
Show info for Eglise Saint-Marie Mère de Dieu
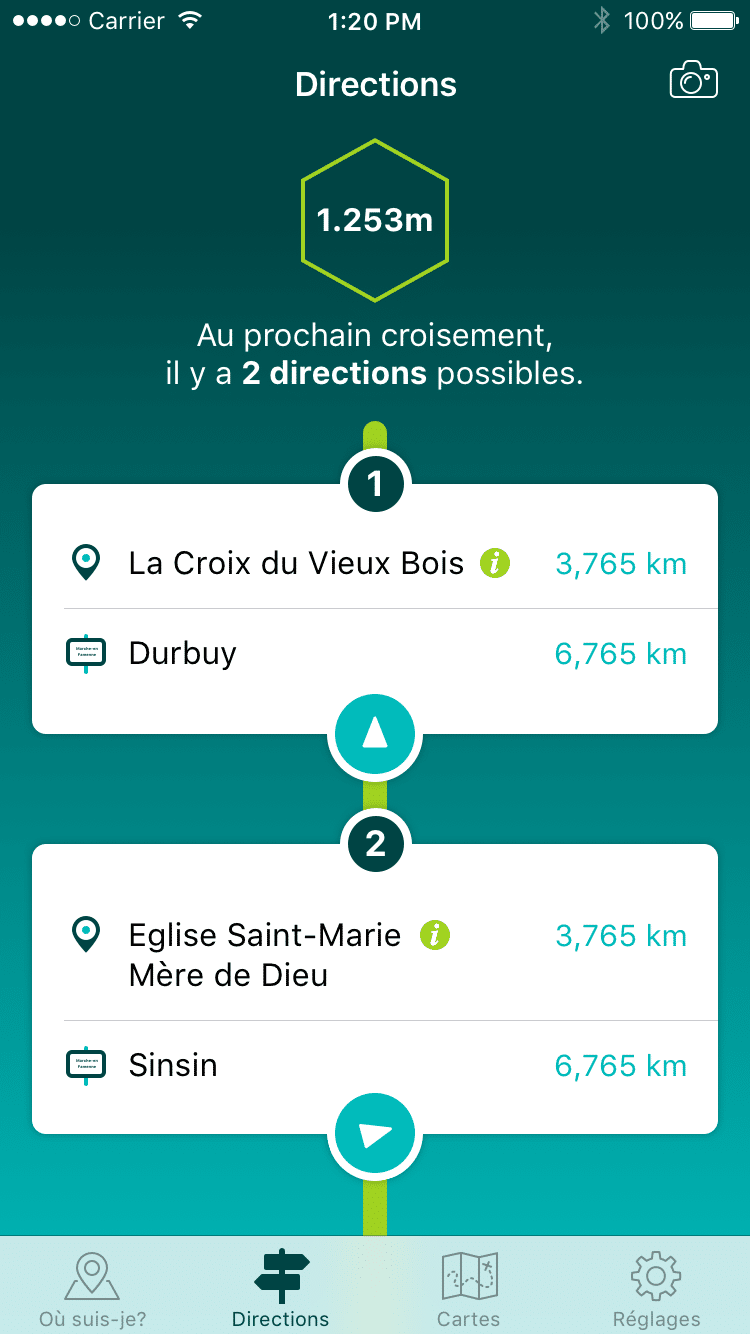pos(435,935)
